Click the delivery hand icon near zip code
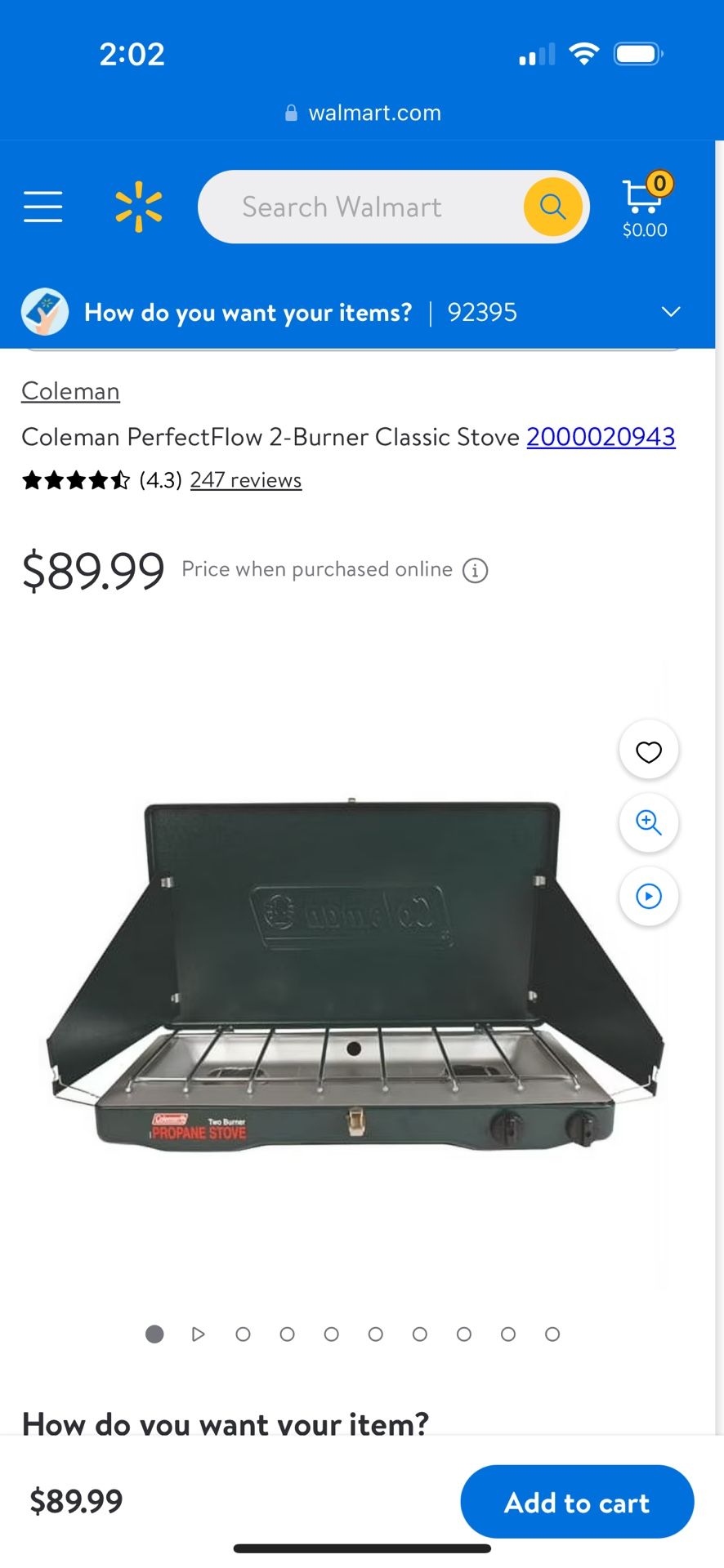 tap(44, 311)
